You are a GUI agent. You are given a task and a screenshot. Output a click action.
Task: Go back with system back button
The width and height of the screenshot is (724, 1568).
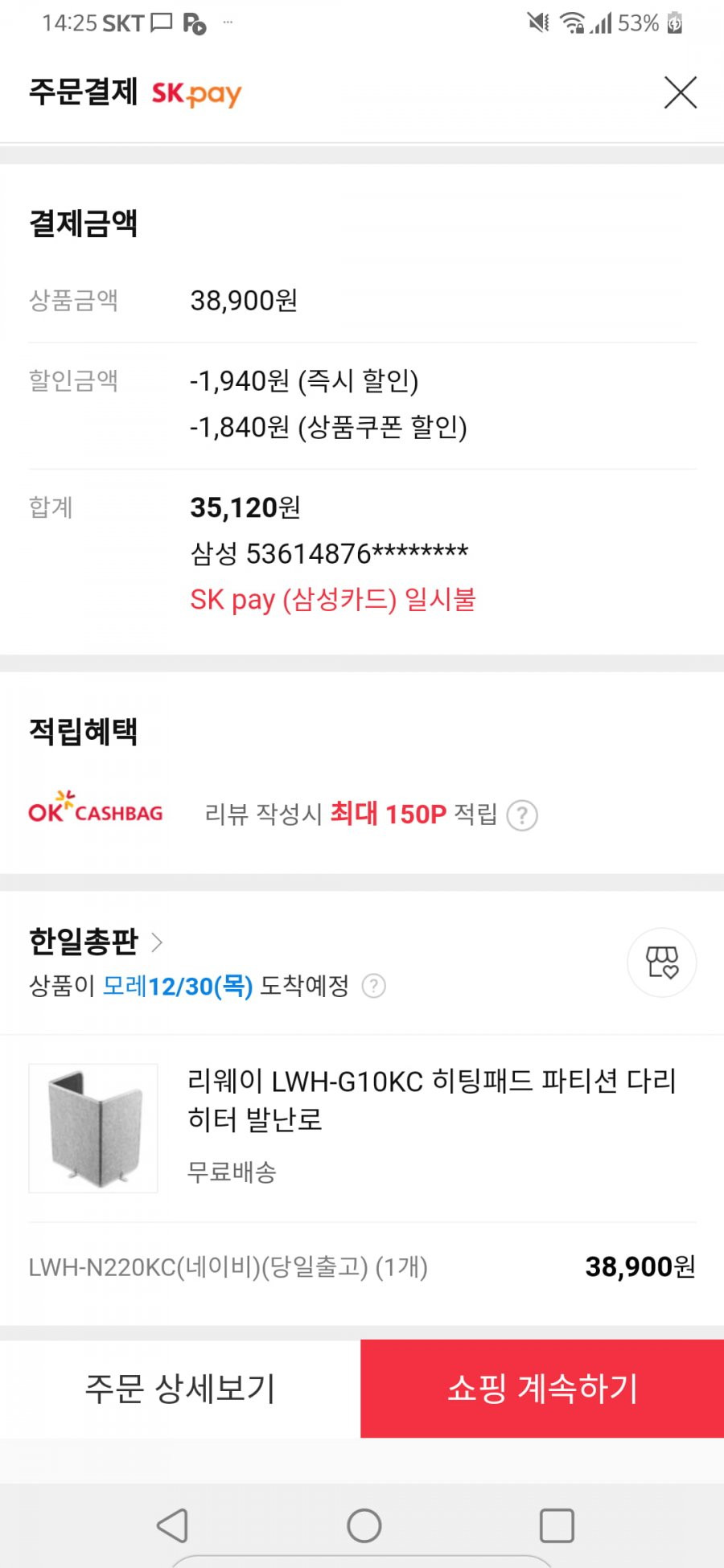(x=172, y=1525)
